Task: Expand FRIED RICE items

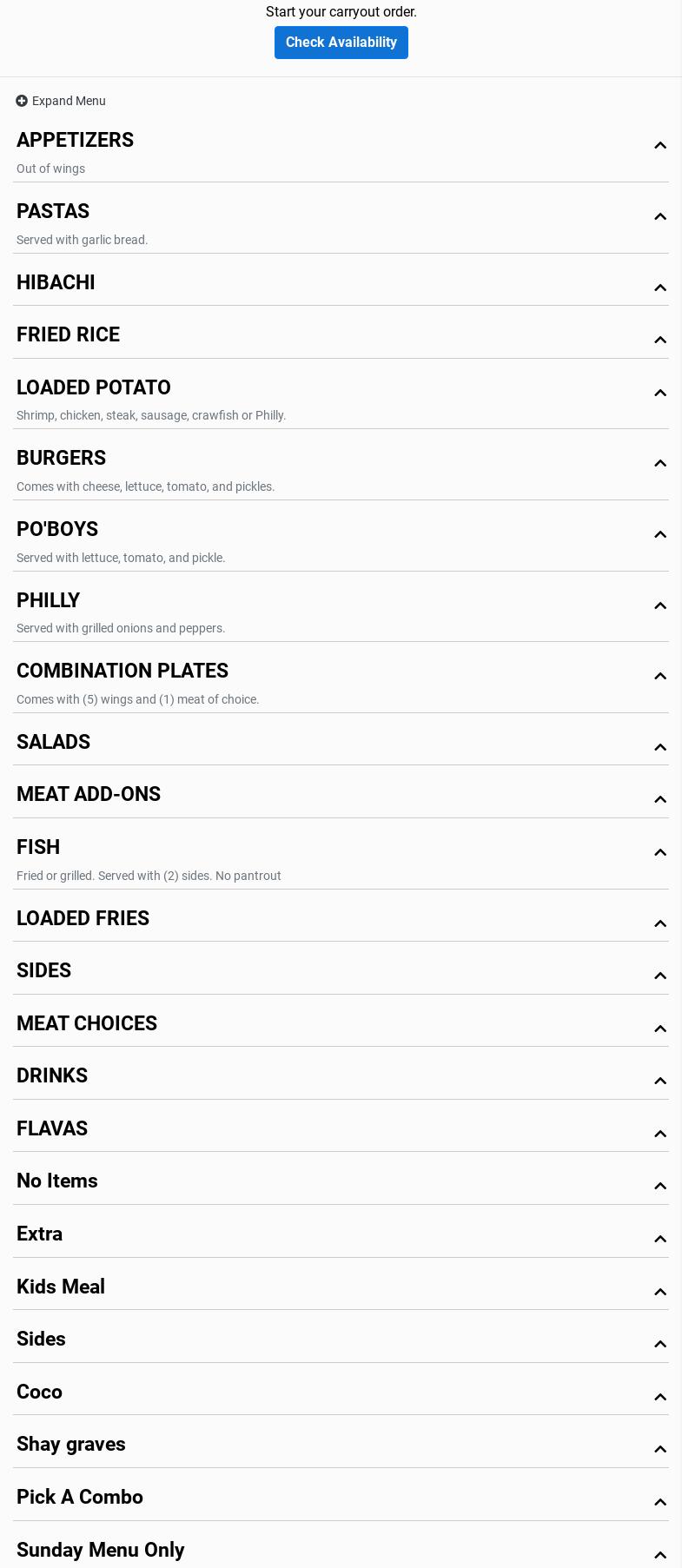Action: coord(68,335)
